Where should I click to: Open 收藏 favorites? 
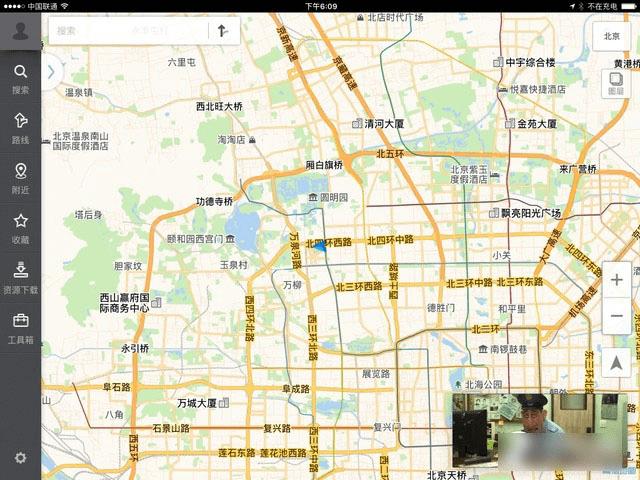pos(20,227)
